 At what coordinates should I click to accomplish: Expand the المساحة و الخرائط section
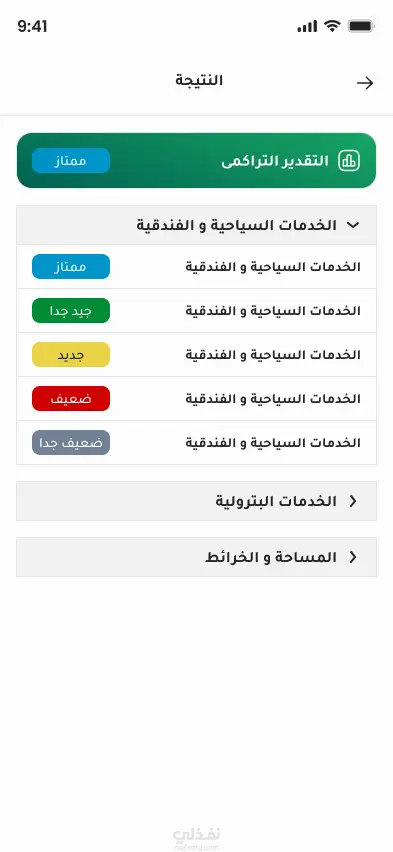196,557
